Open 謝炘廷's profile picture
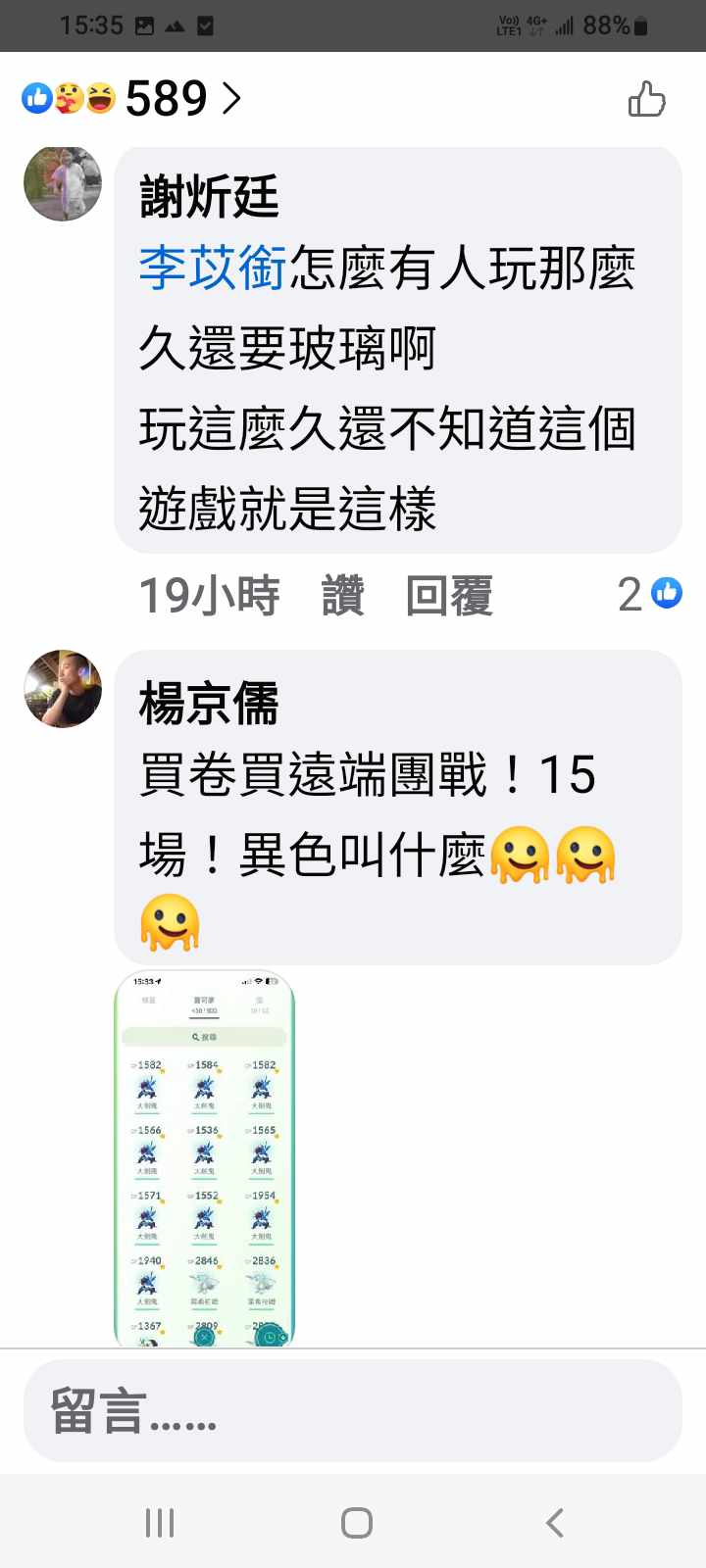Screen dimensions: 706x1568 [63, 182]
